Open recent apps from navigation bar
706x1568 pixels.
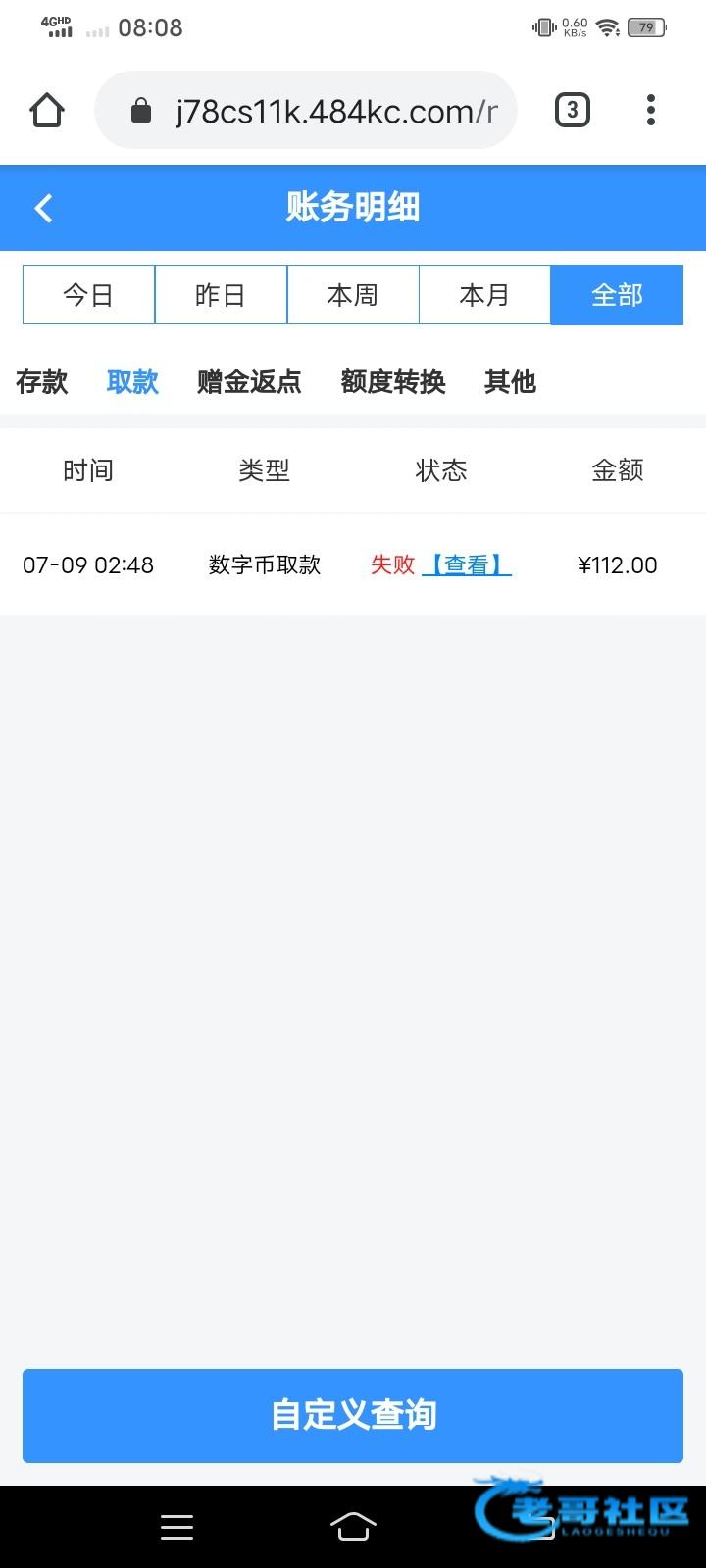tap(176, 1527)
